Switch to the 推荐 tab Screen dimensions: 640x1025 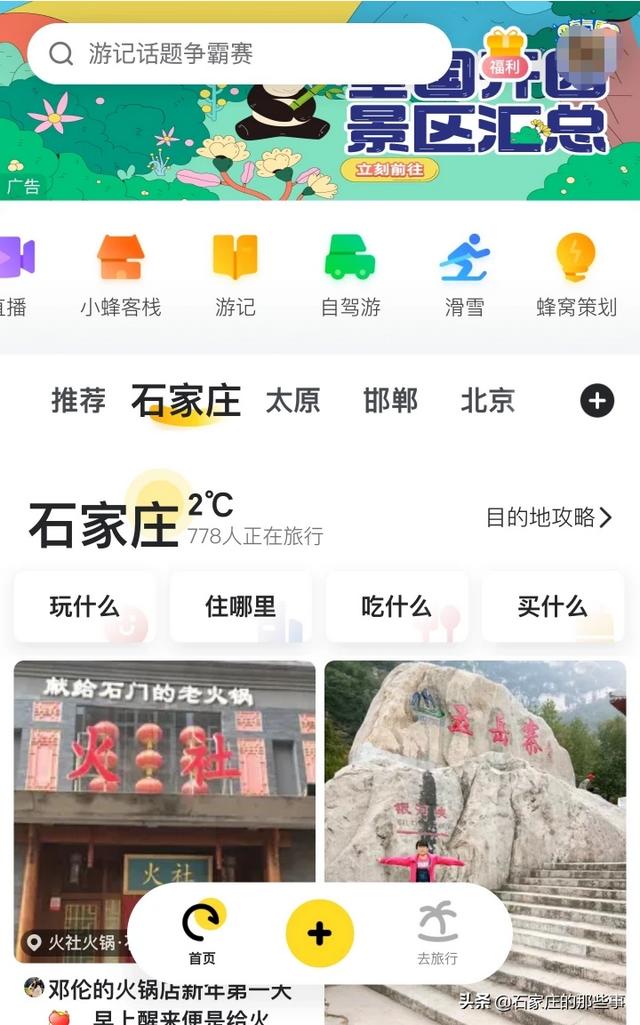point(78,401)
